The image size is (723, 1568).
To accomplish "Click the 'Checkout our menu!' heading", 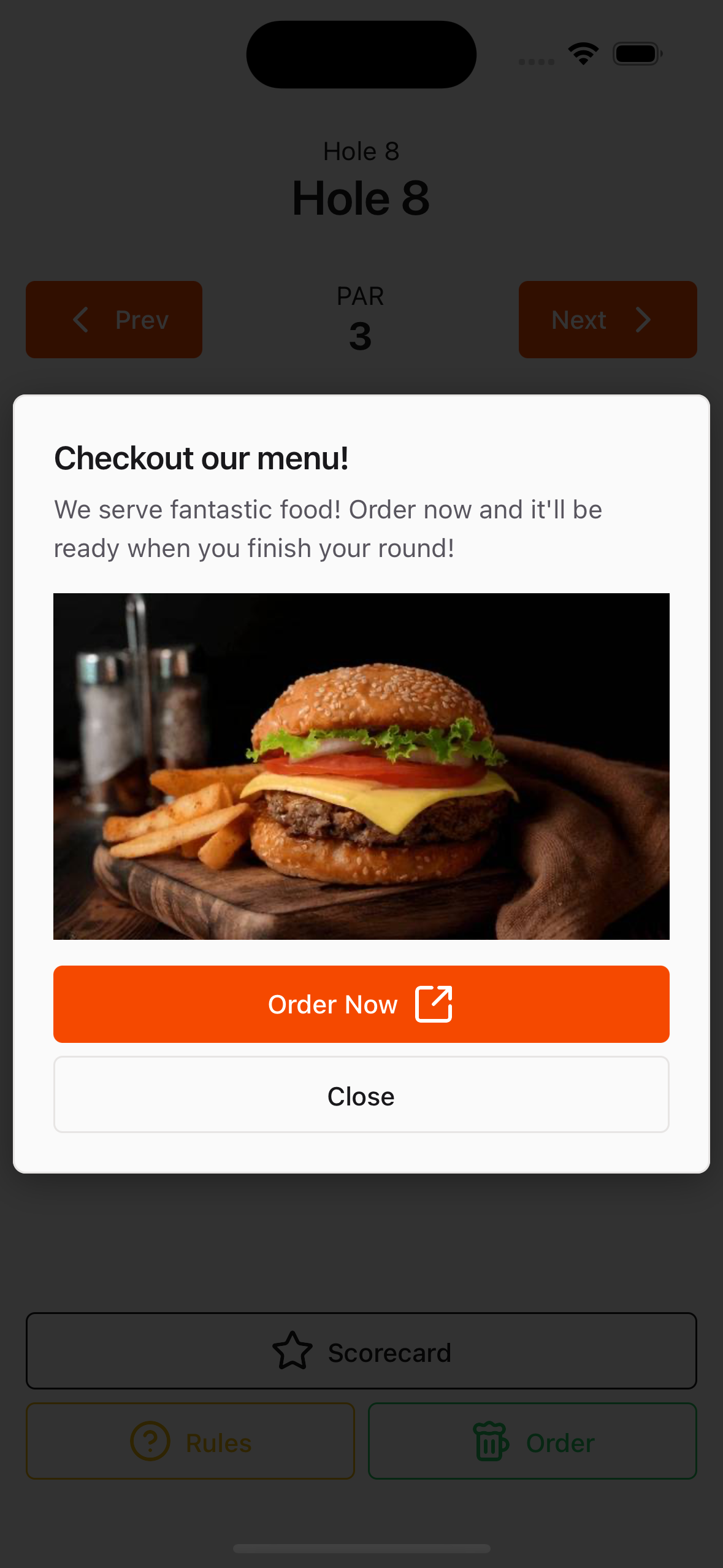I will click(x=202, y=457).
